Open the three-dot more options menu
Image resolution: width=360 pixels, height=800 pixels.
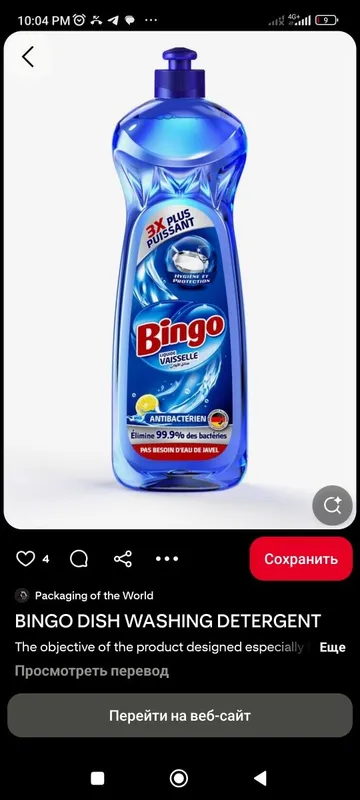coord(167,559)
